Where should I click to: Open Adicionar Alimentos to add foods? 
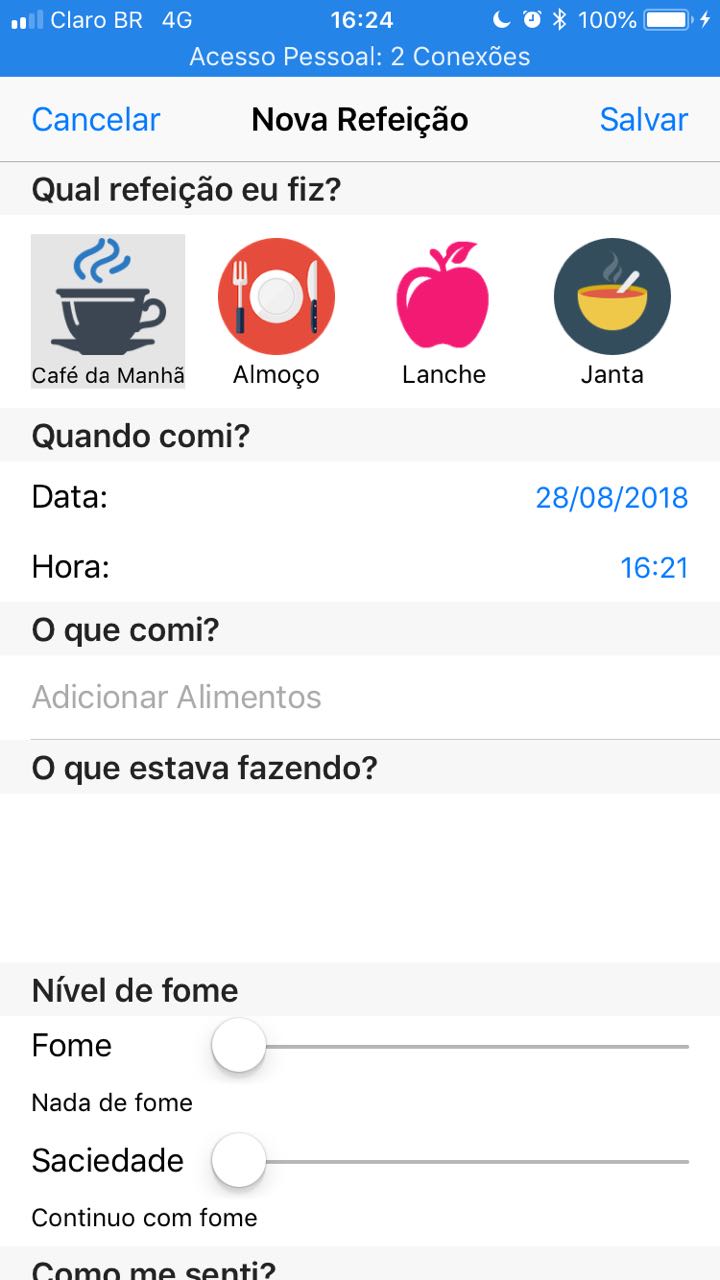point(360,697)
